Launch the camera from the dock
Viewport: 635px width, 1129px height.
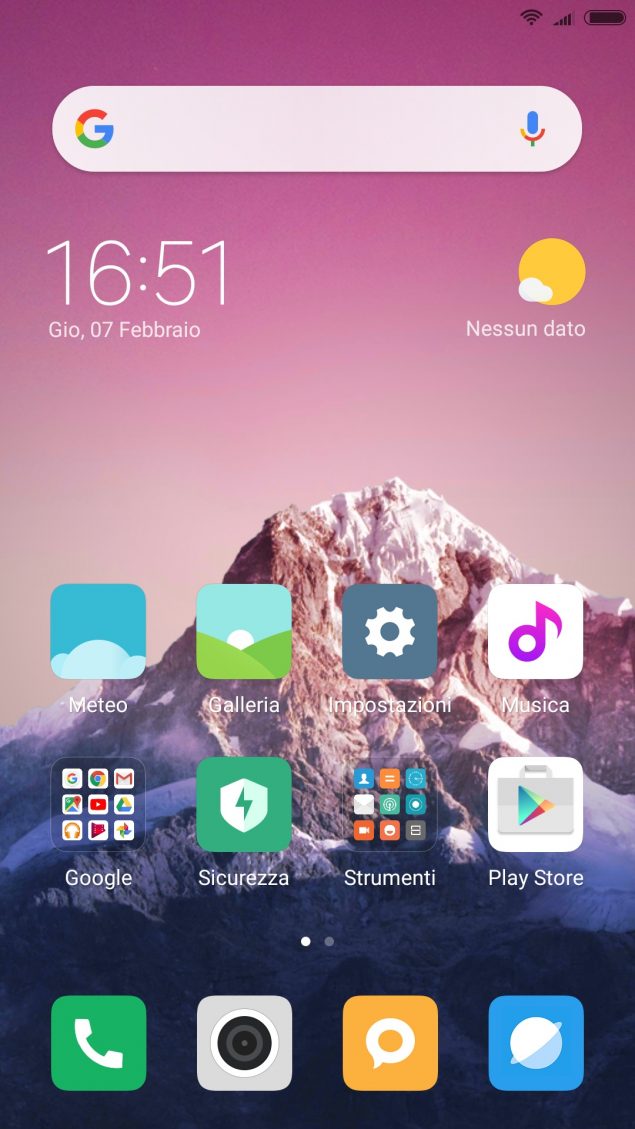tap(244, 1043)
